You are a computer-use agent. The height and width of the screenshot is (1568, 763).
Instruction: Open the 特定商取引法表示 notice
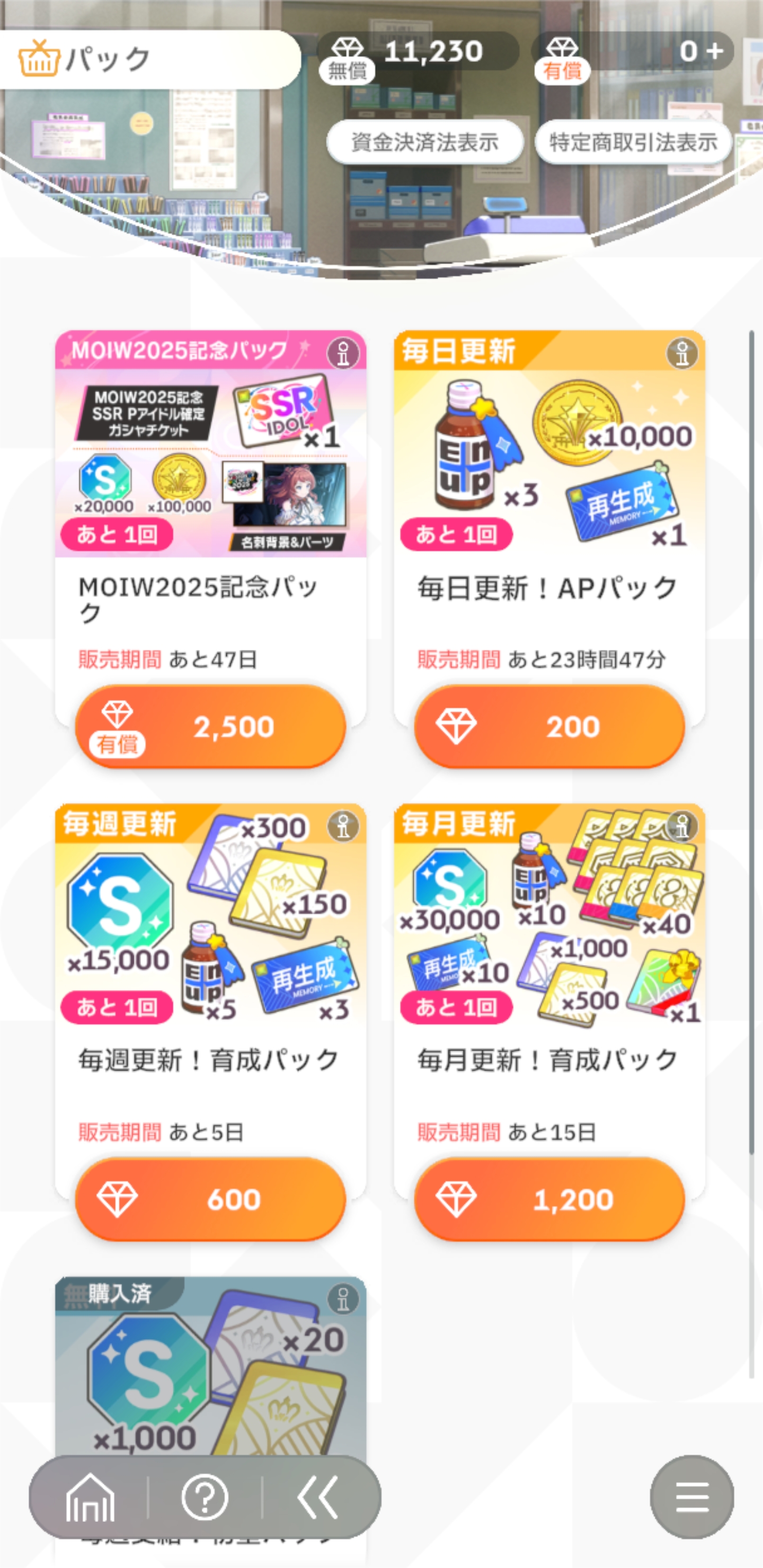coord(633,142)
